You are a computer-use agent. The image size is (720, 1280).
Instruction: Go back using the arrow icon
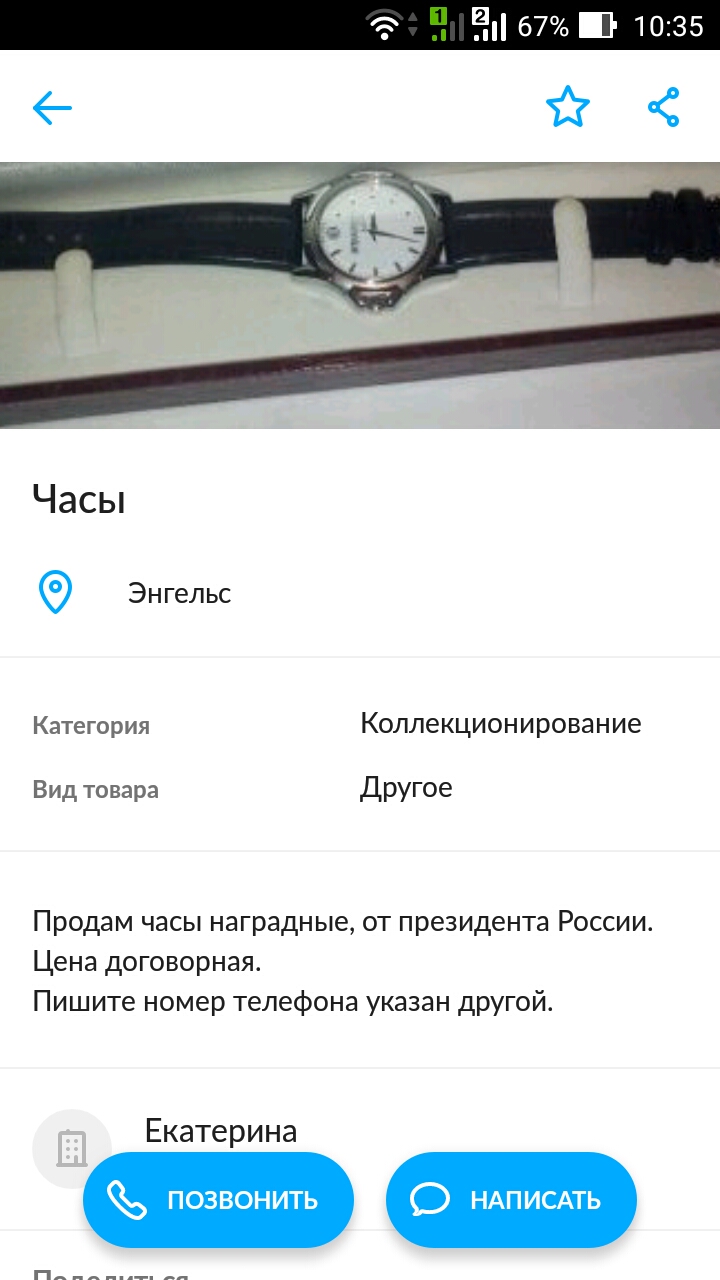point(52,107)
